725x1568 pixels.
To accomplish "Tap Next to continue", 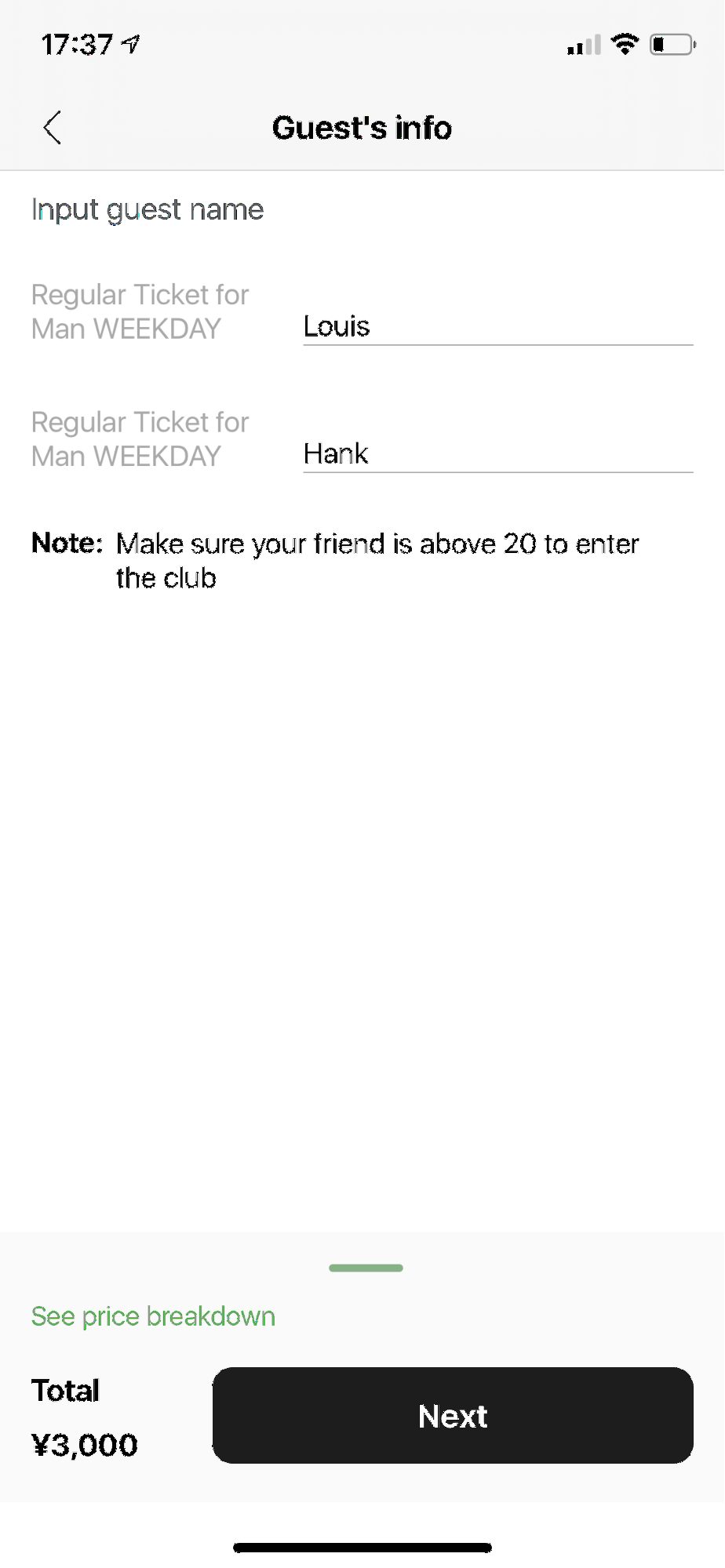I will pyautogui.click(x=453, y=1415).
